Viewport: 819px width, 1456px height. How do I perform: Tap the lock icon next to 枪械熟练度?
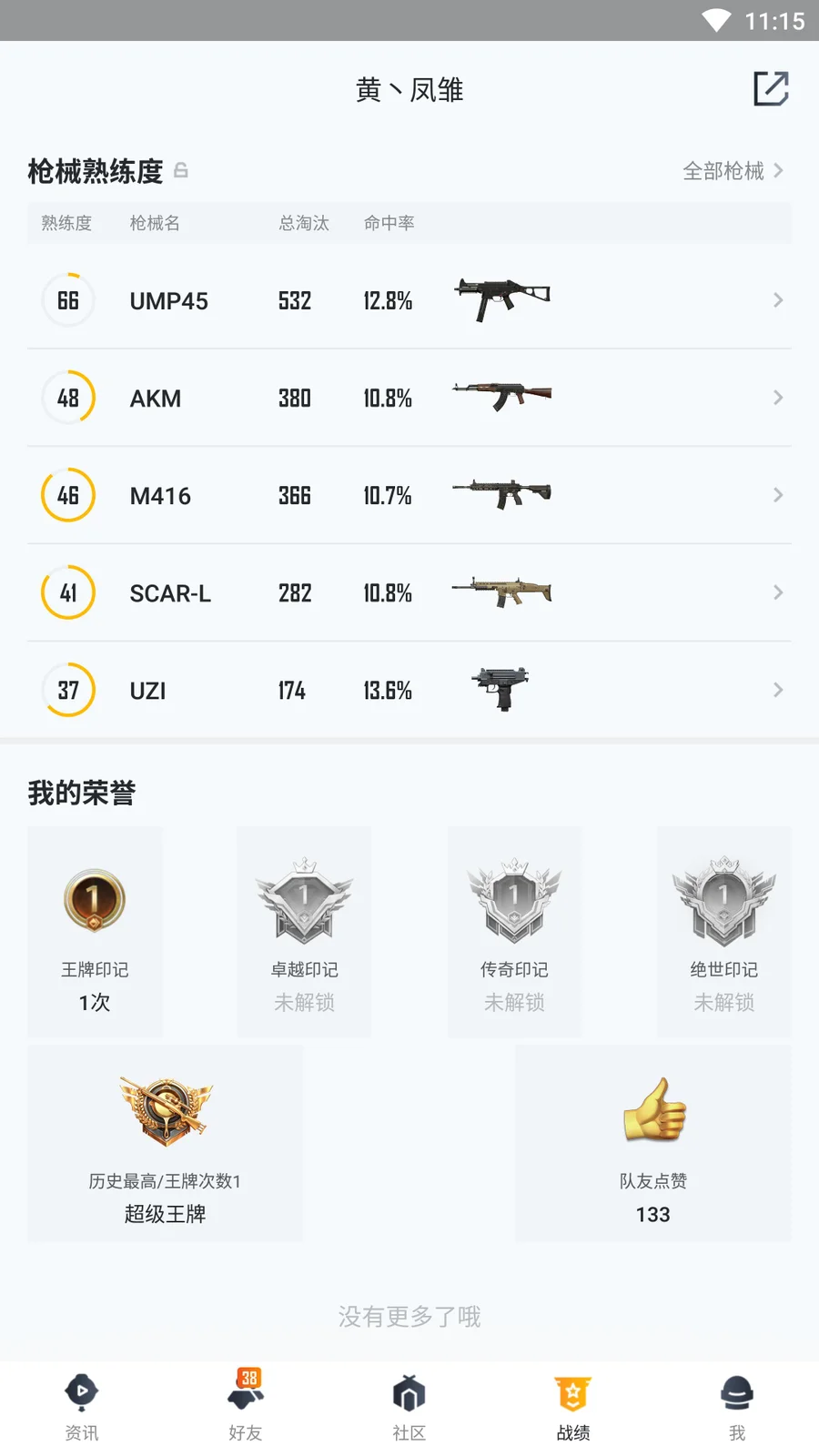click(x=181, y=170)
